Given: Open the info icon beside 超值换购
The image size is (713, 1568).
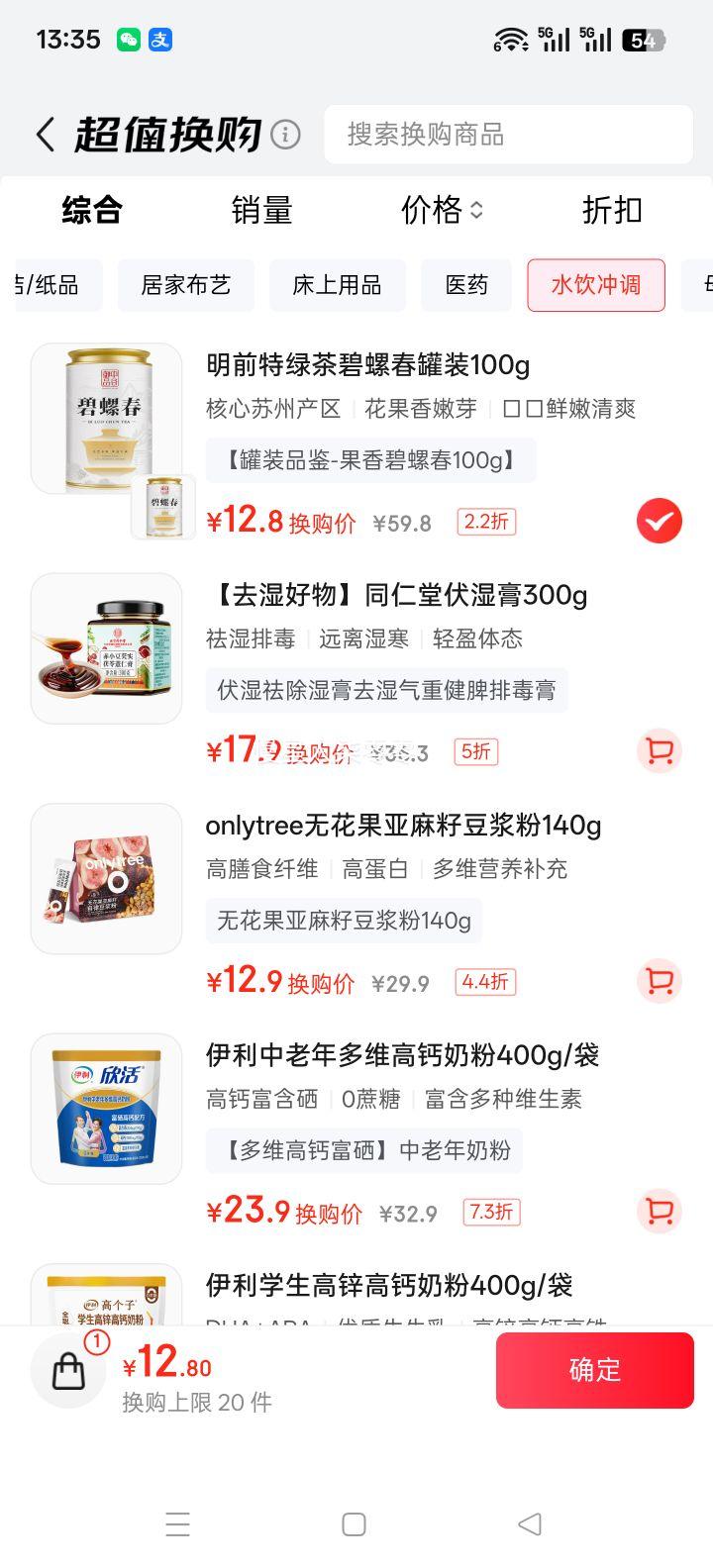Looking at the screenshot, I should click(x=285, y=135).
